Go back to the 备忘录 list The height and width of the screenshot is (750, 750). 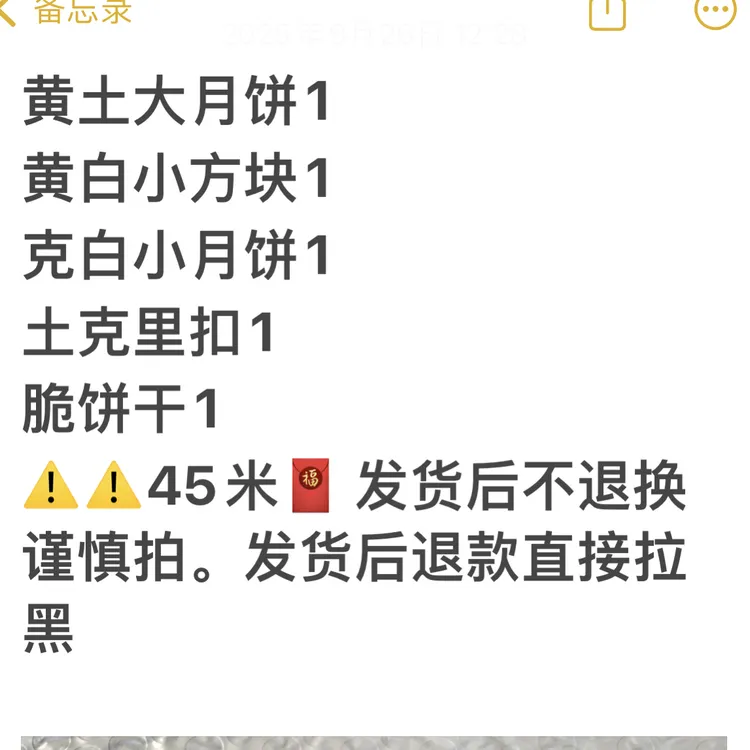tap(67, 11)
